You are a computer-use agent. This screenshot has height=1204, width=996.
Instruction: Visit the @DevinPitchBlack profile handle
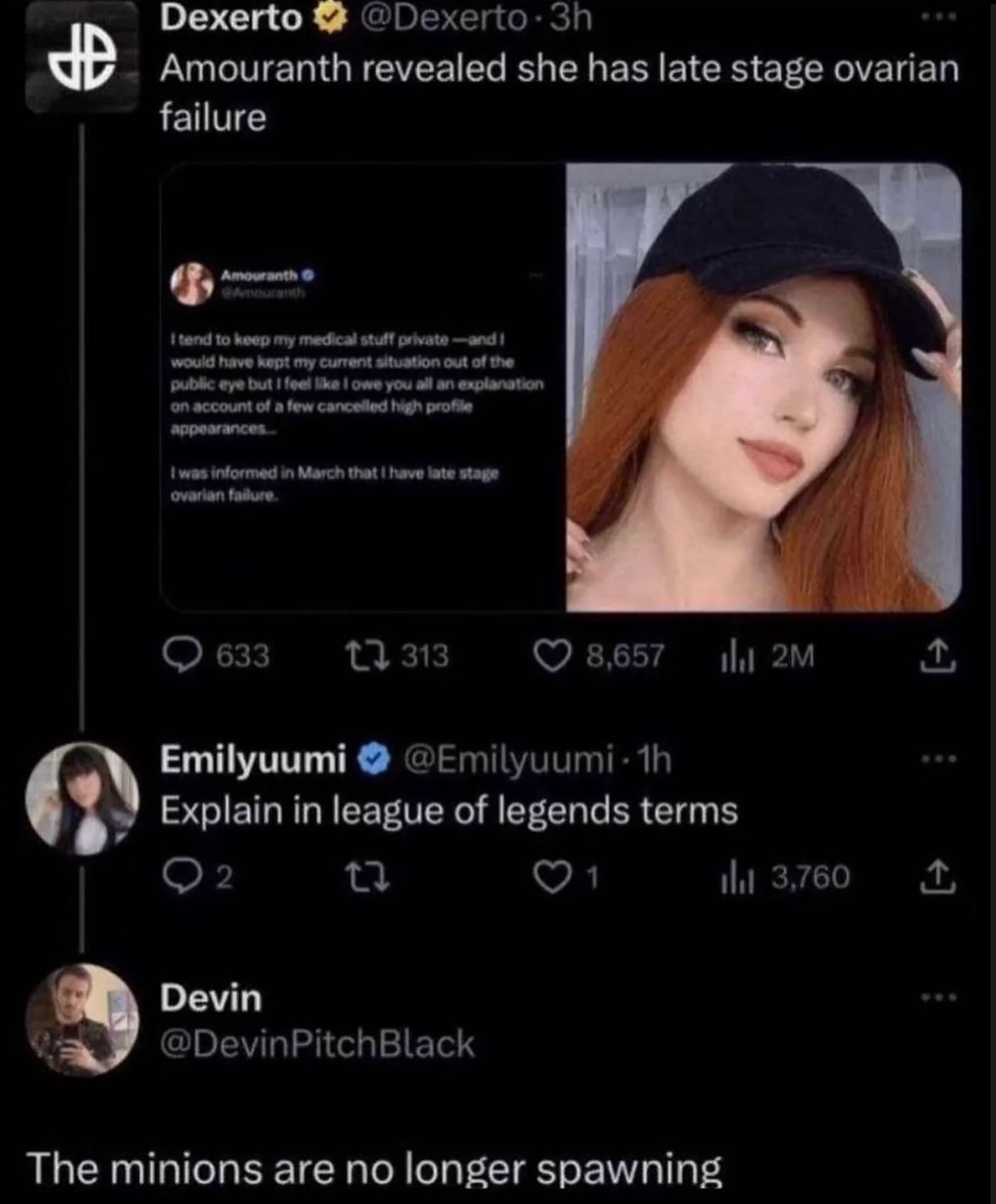[x=317, y=1044]
